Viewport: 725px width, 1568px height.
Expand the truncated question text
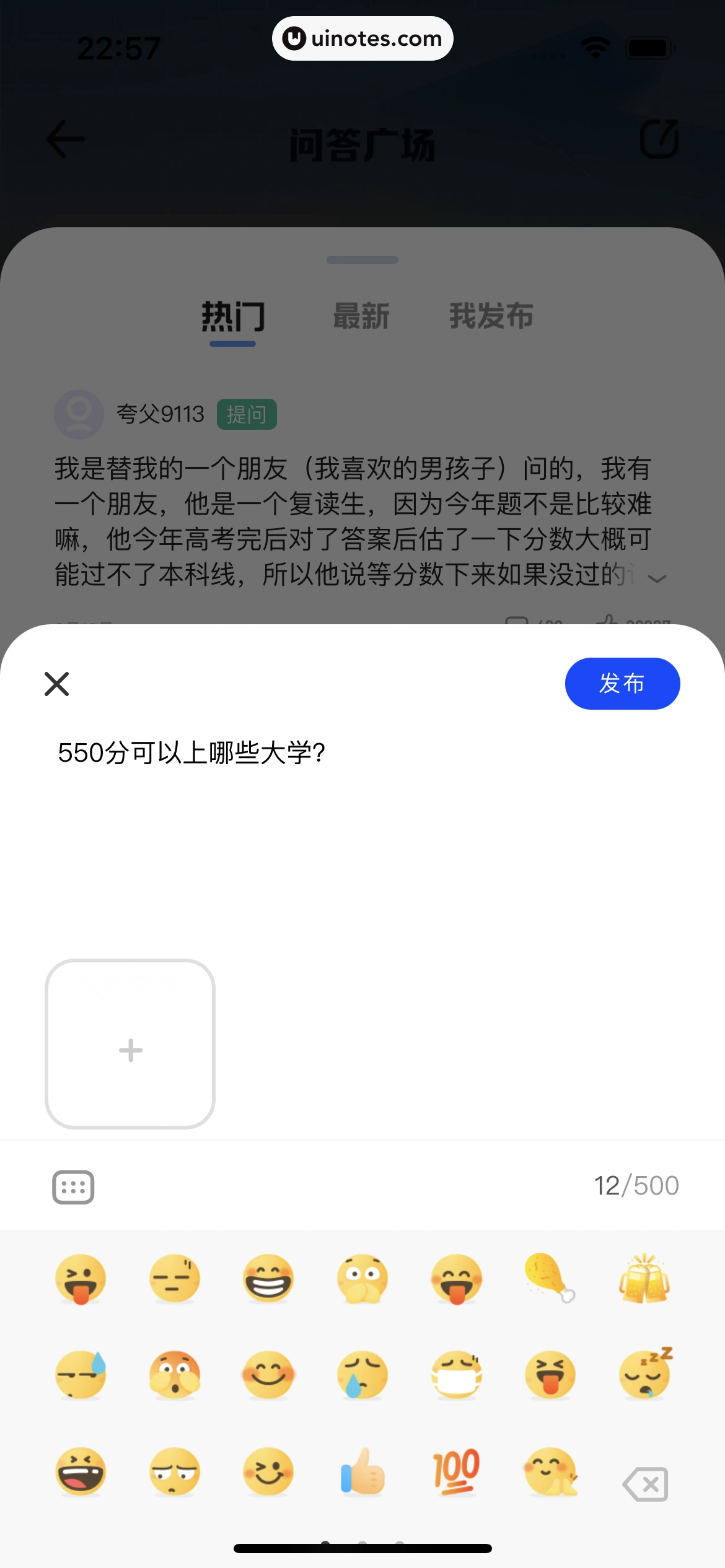tap(656, 578)
